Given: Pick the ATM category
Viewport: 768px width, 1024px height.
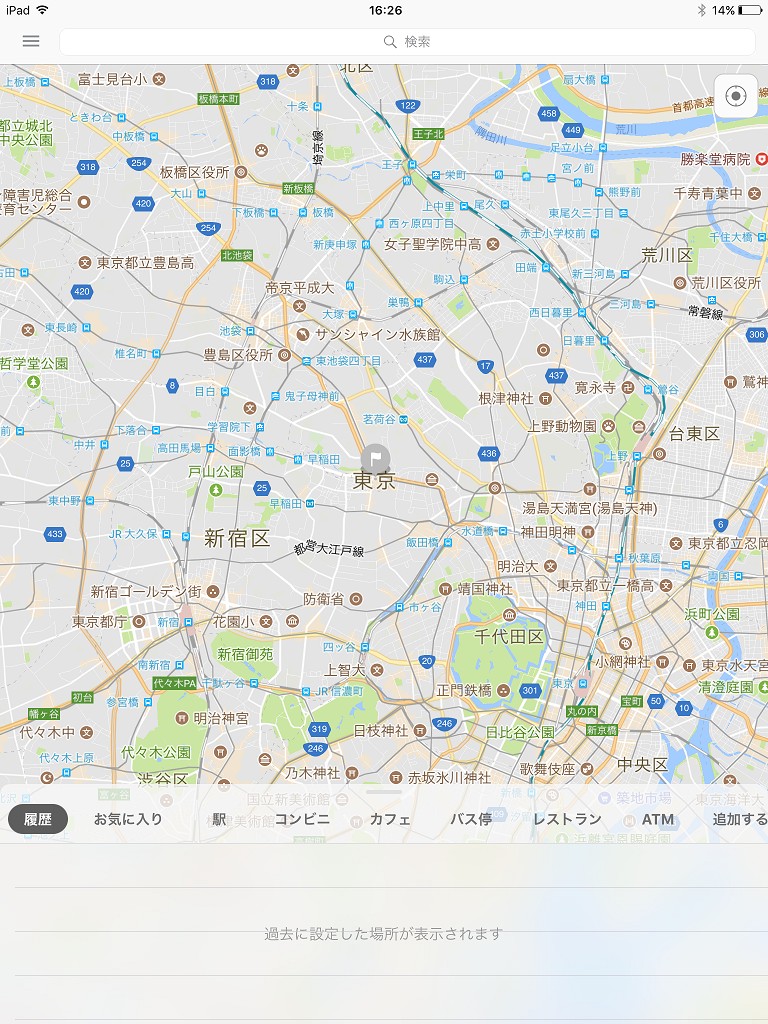Looking at the screenshot, I should tap(658, 819).
